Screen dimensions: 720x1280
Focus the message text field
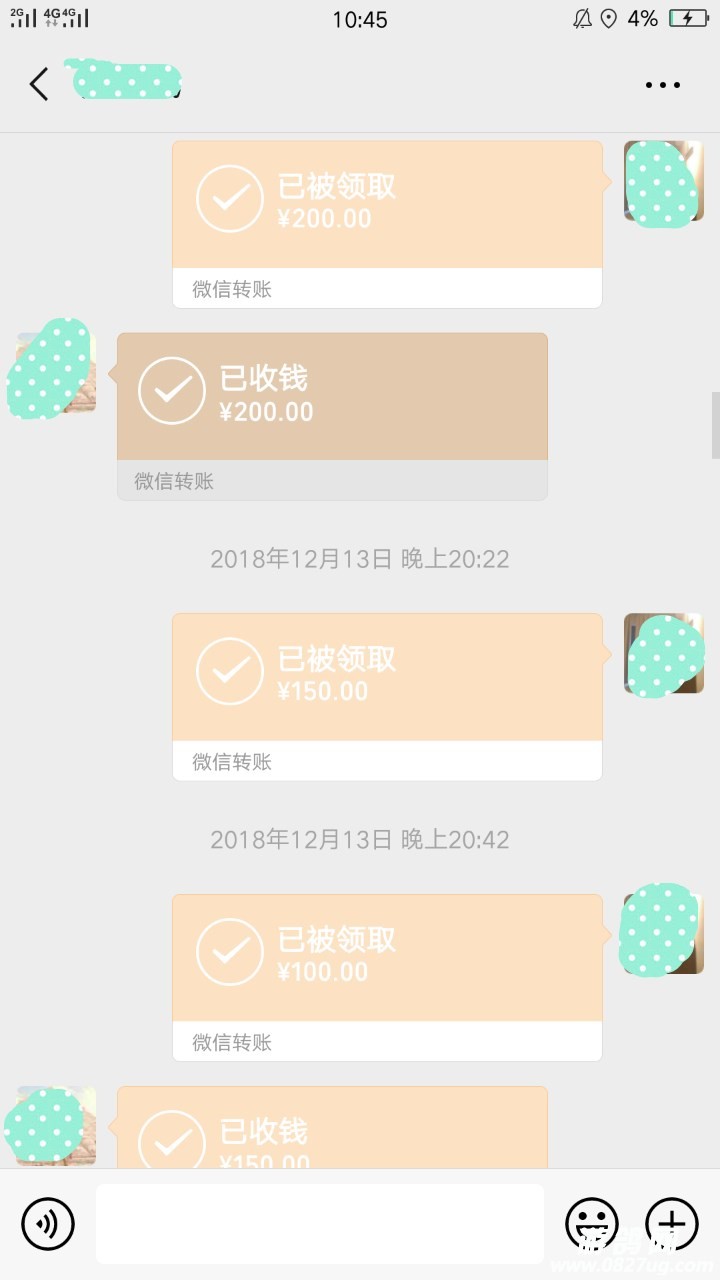320,1223
